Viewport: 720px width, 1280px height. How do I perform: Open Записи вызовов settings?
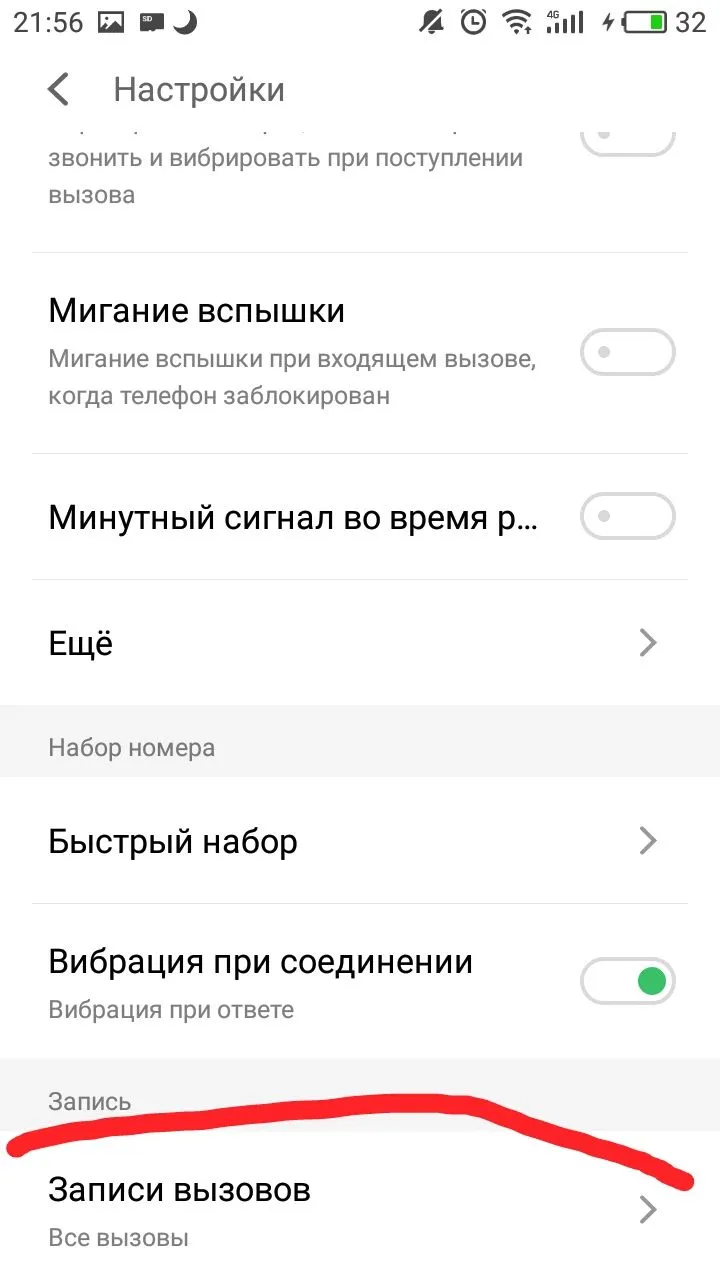pyautogui.click(x=360, y=1210)
